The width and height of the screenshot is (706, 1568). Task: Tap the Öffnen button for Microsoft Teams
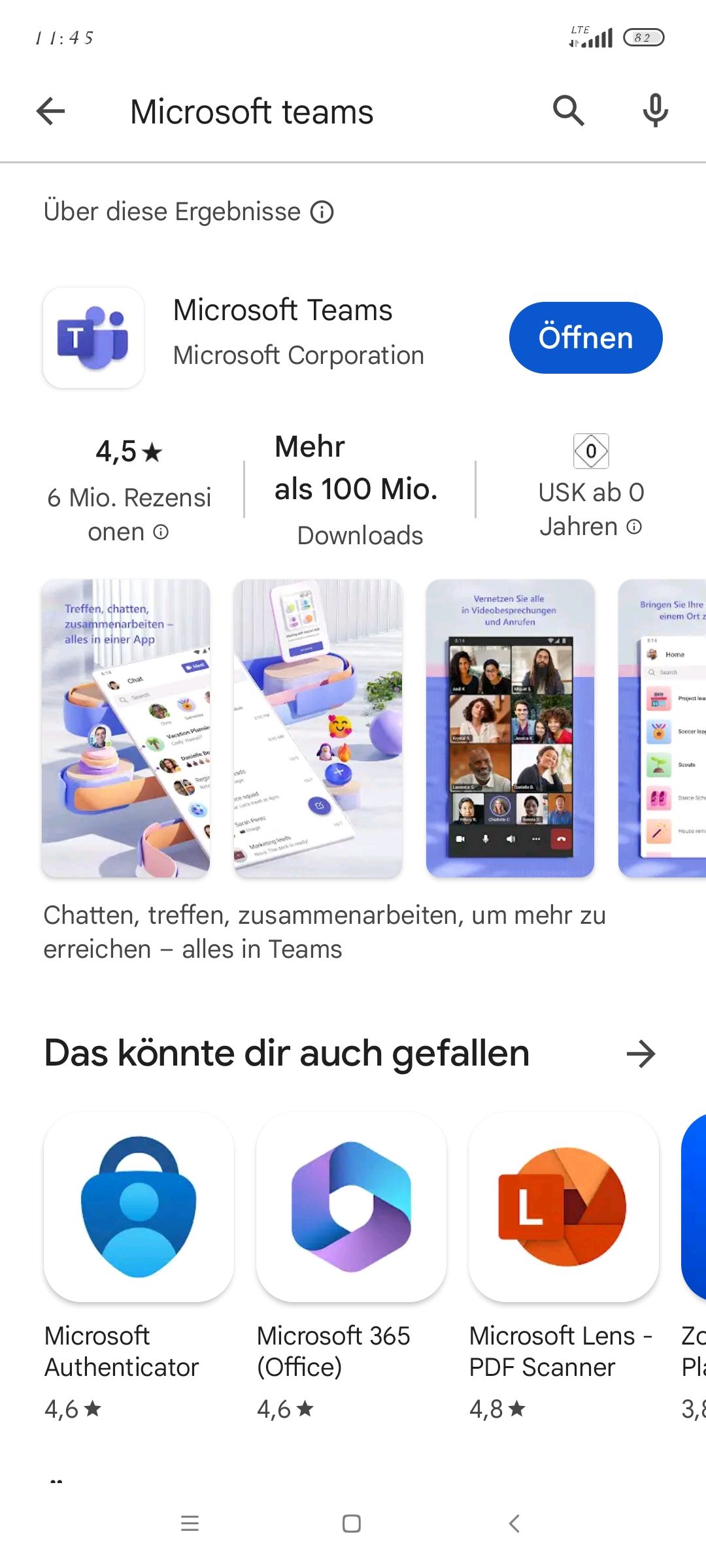click(x=585, y=338)
